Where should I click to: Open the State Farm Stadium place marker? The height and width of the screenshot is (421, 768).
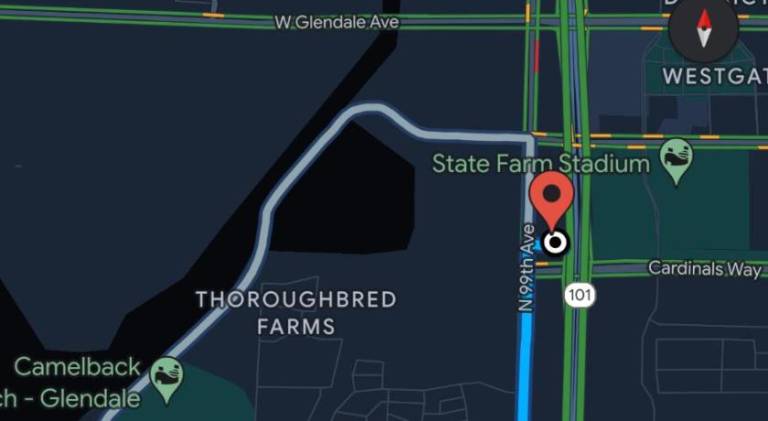677,159
